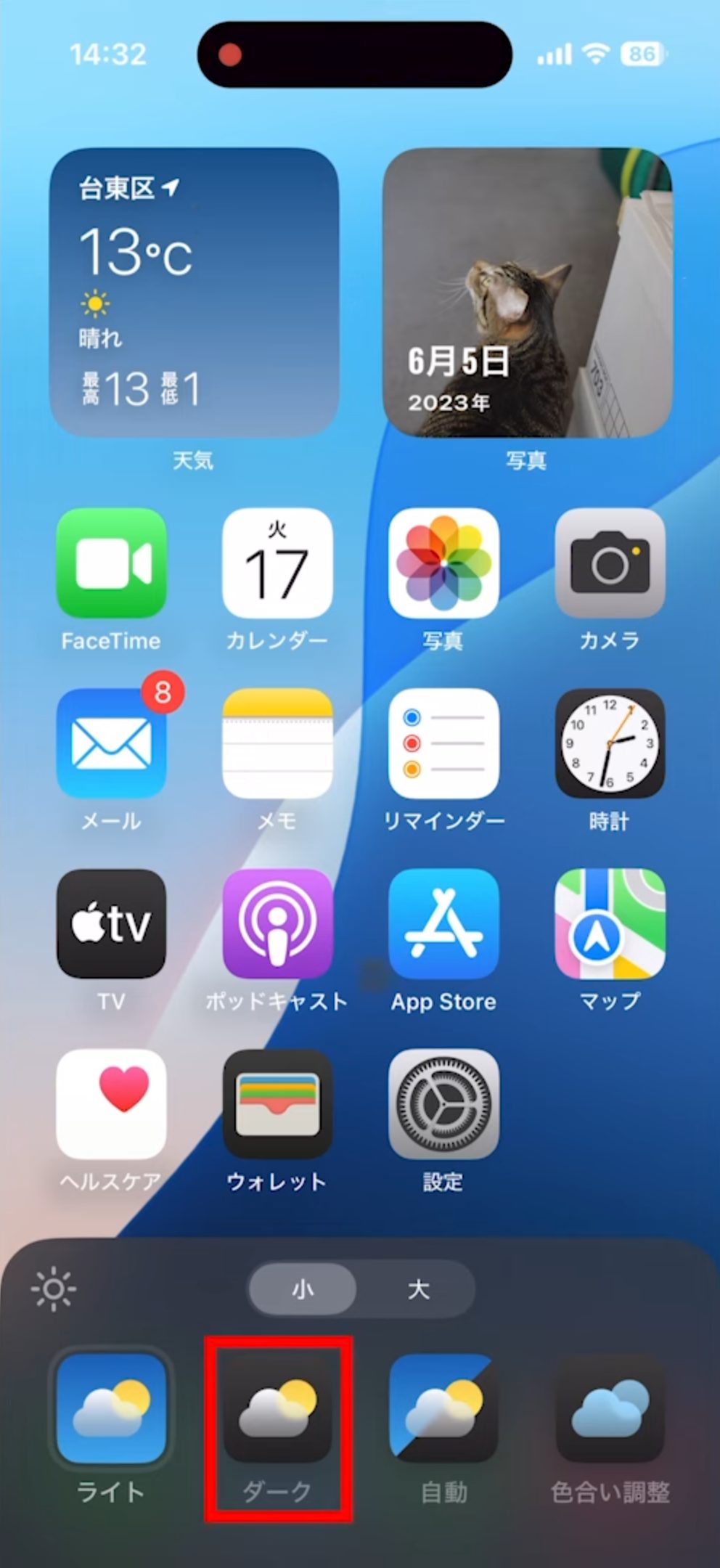Open the 色合い調整 tint option

click(x=610, y=1408)
